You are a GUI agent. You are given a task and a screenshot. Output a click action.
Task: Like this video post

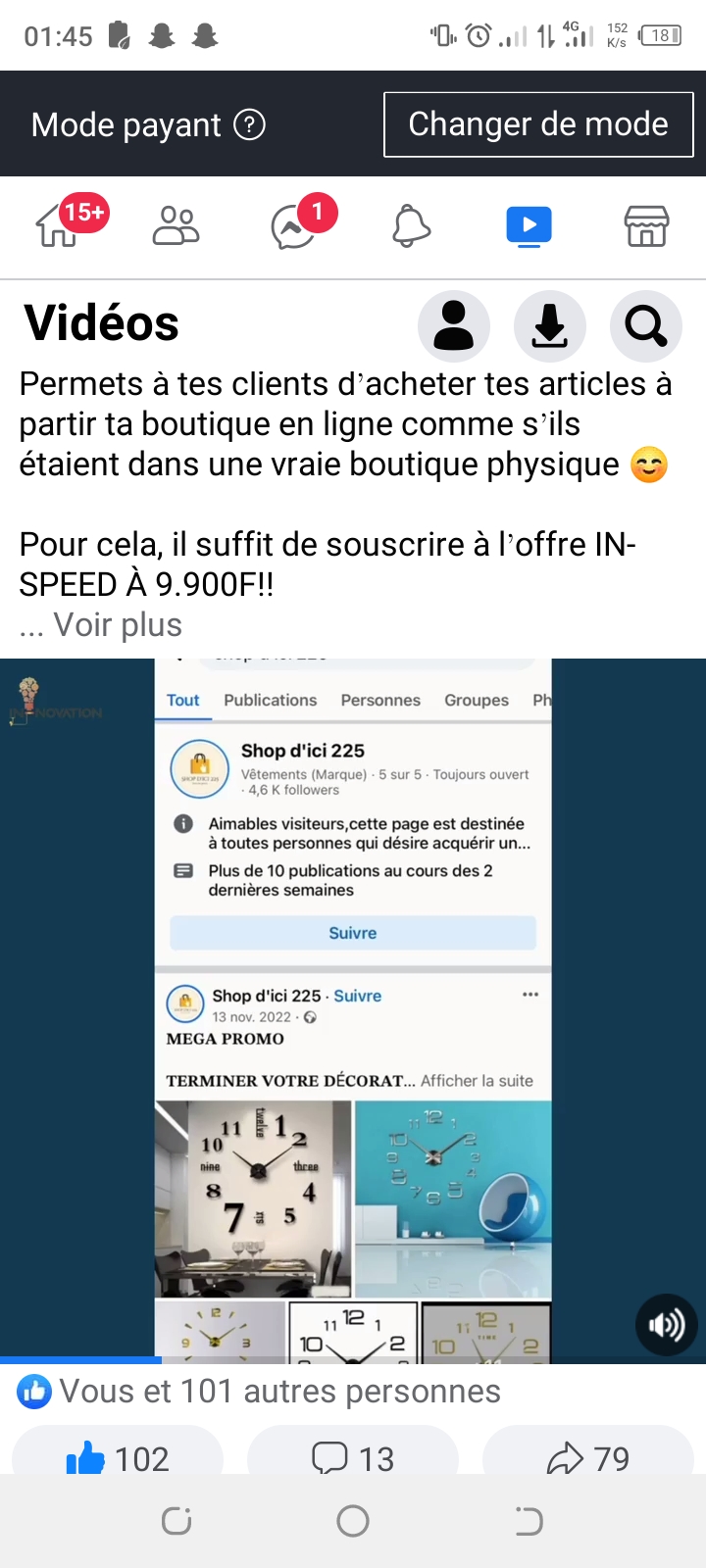pyautogui.click(x=118, y=1458)
